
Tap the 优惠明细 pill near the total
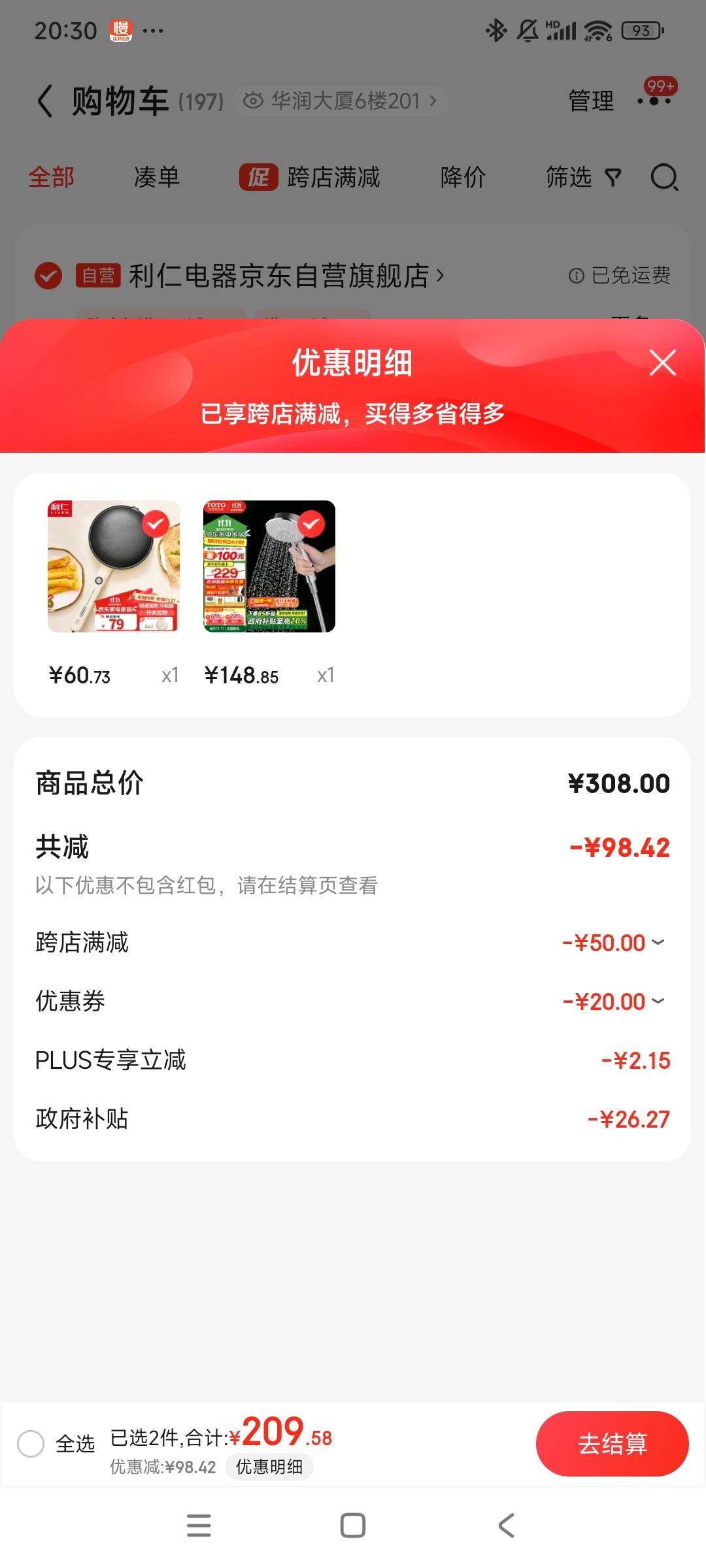[x=271, y=1467]
